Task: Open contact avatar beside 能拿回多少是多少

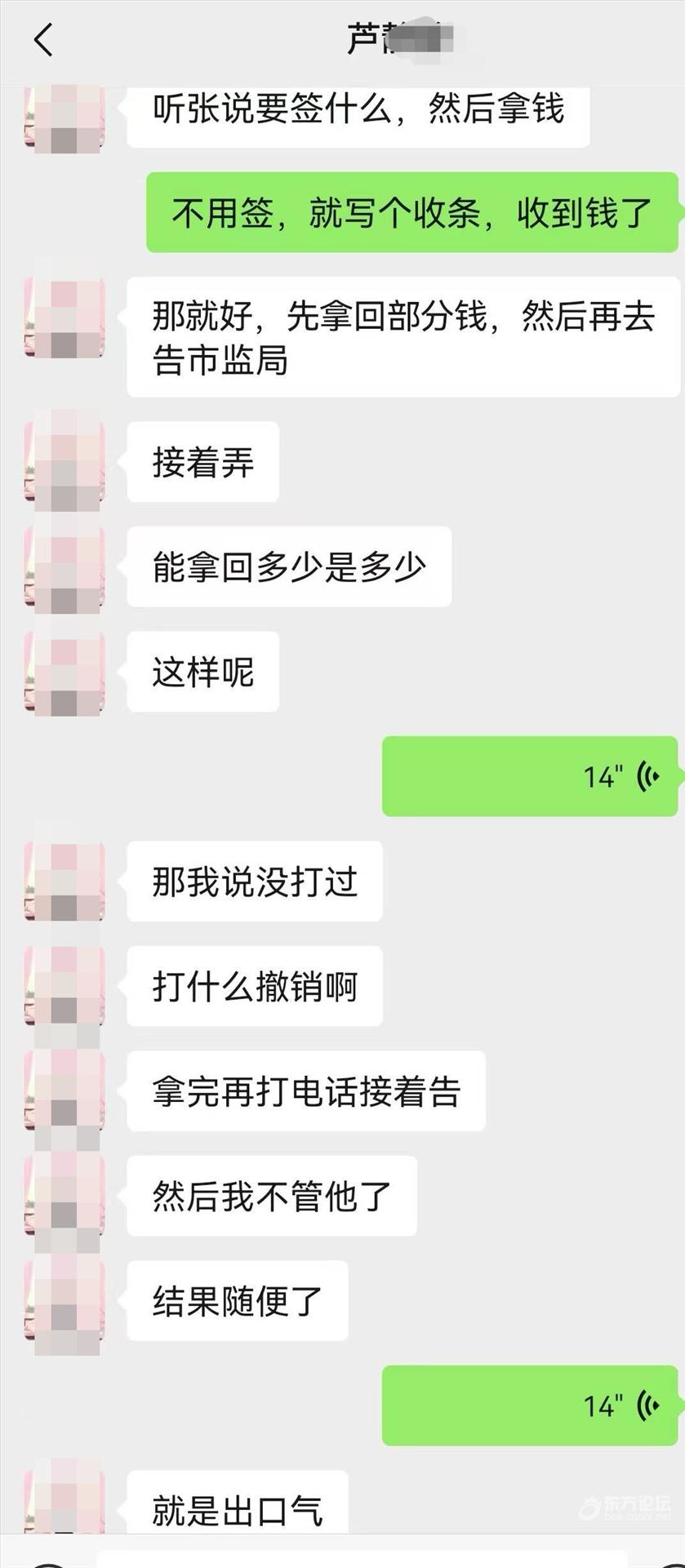Action: click(x=64, y=567)
